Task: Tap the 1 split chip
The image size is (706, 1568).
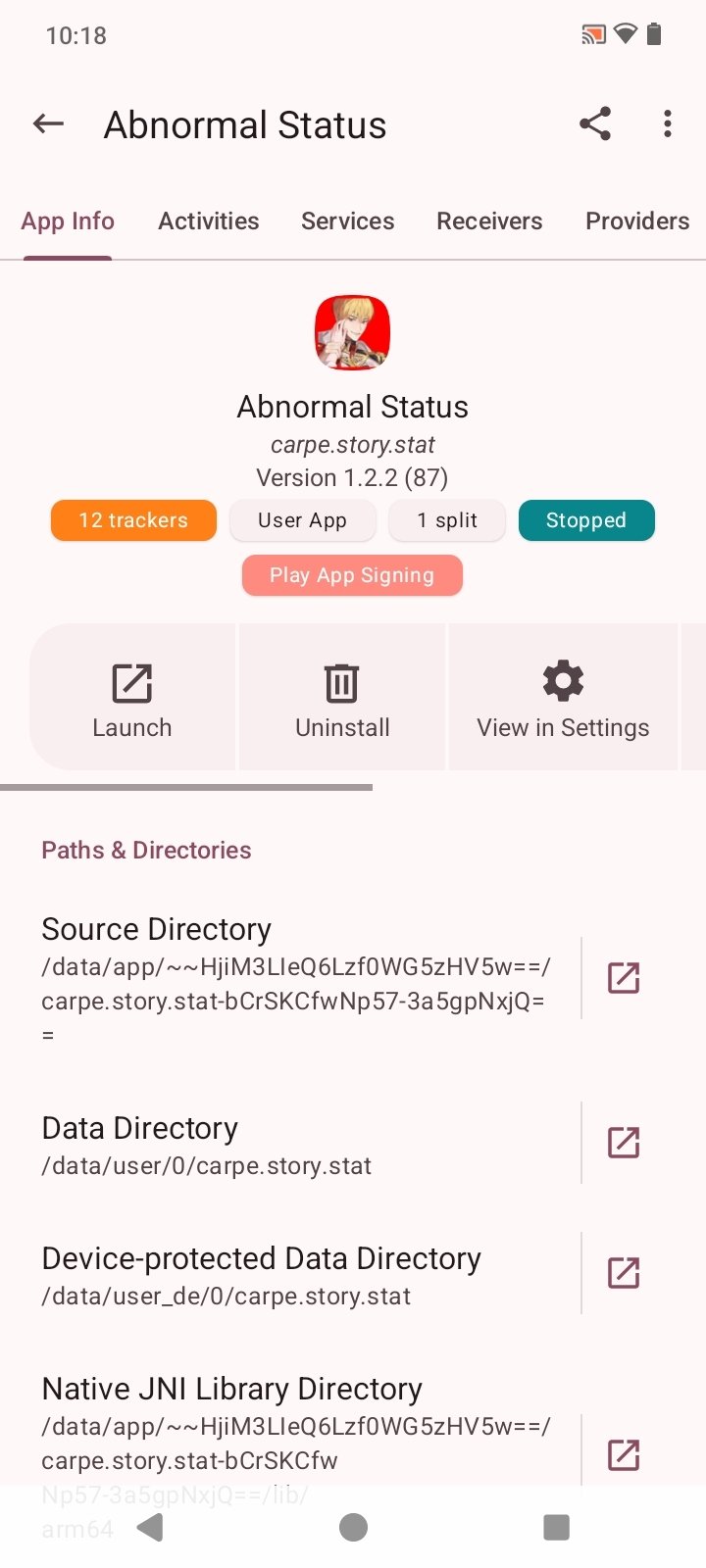Action: point(447,520)
